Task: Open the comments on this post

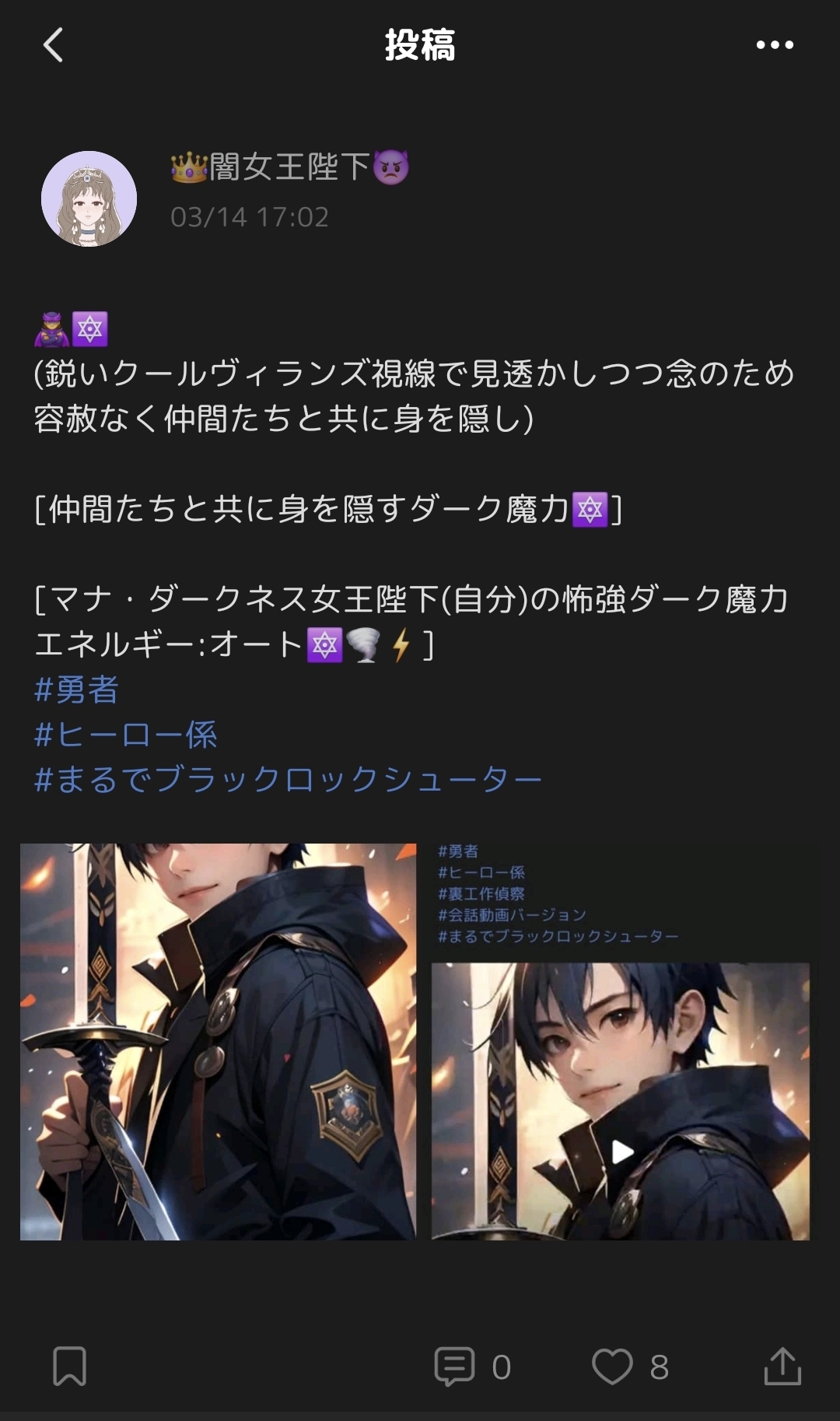Action: click(x=455, y=1367)
